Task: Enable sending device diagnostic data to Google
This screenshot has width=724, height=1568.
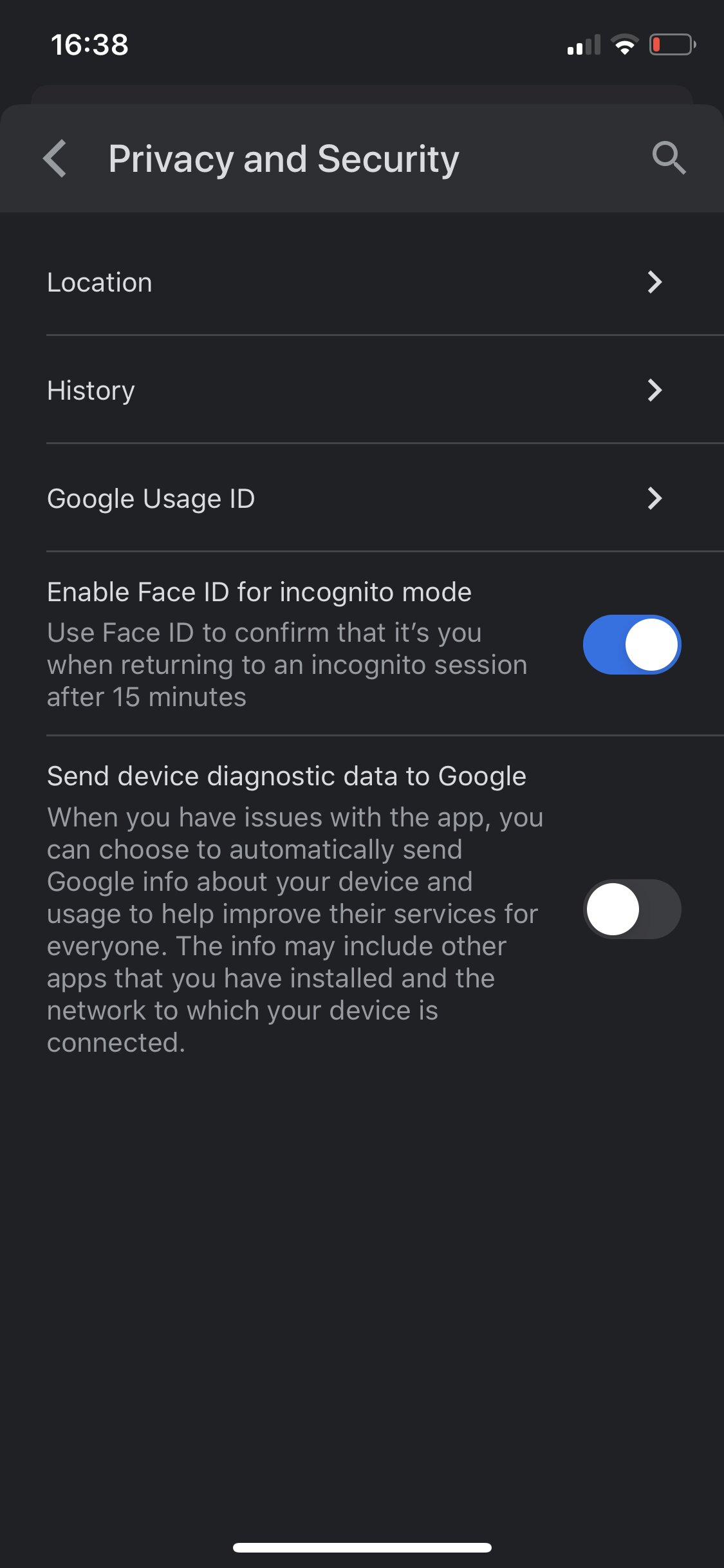Action: point(632,909)
